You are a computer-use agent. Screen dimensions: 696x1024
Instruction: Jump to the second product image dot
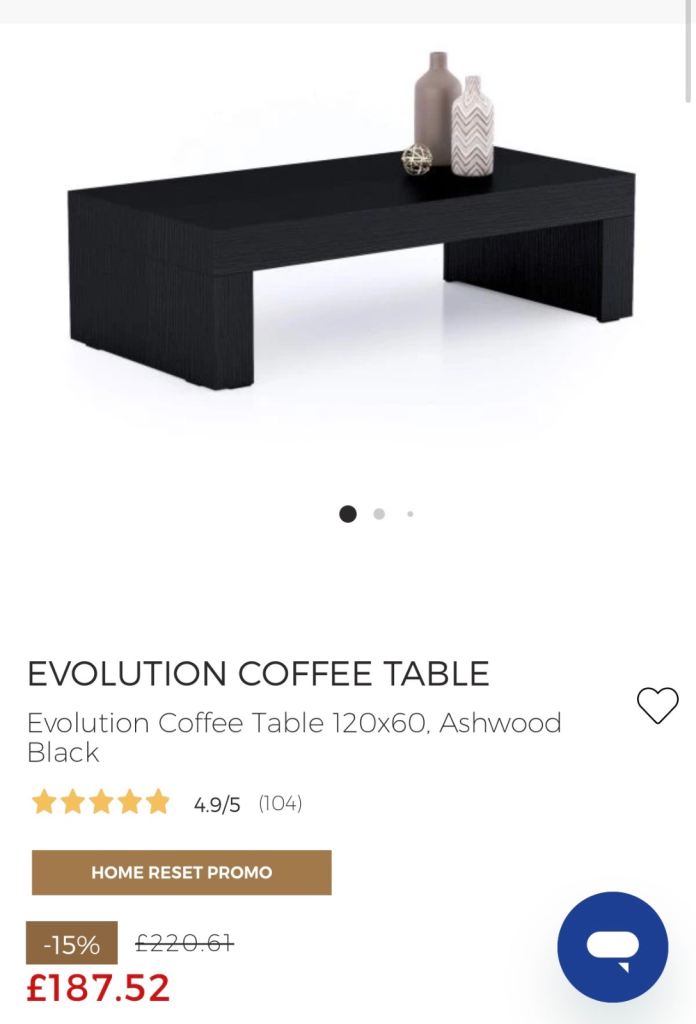(x=379, y=514)
